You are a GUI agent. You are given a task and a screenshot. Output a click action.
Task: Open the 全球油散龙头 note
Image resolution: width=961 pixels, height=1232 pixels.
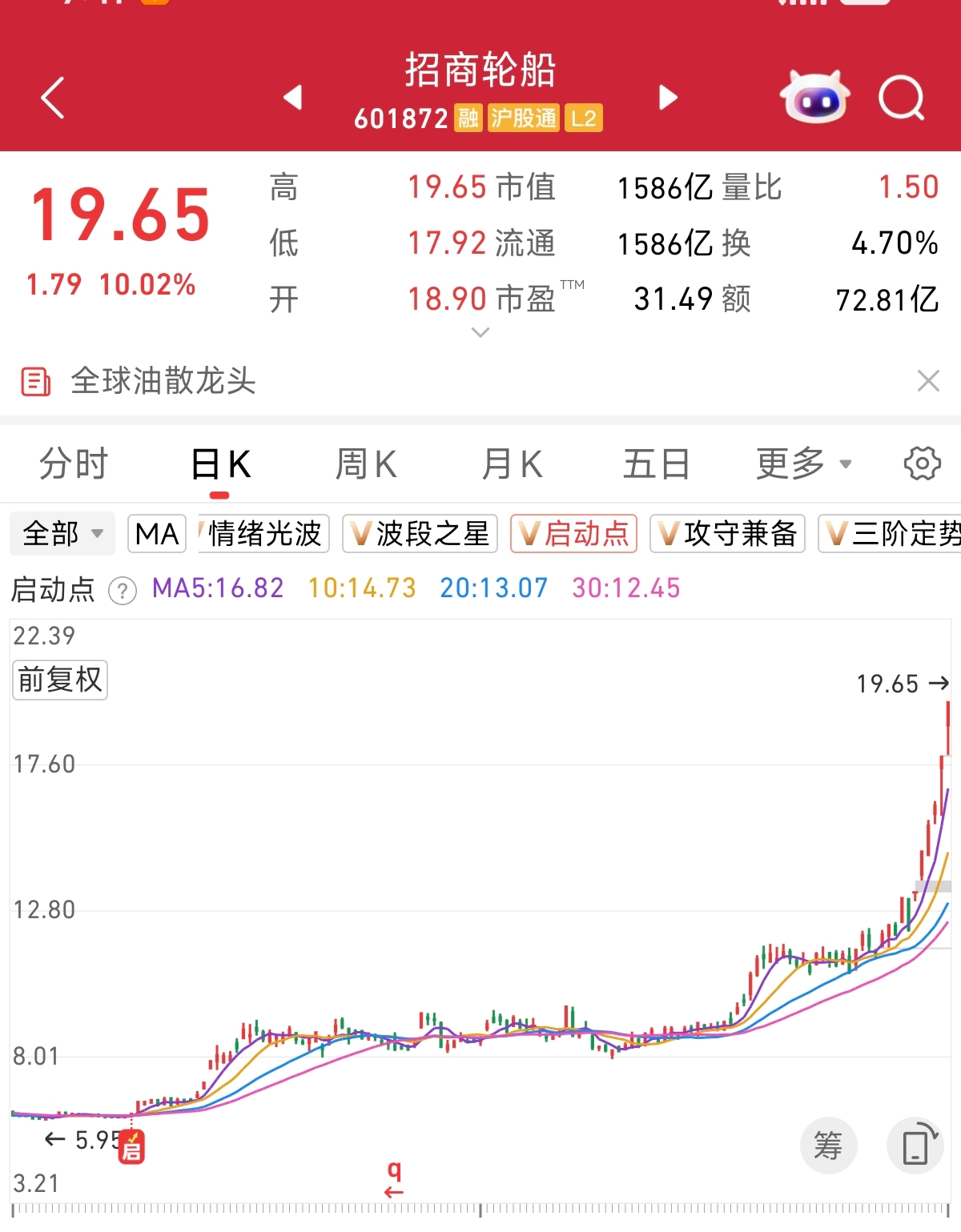163,381
